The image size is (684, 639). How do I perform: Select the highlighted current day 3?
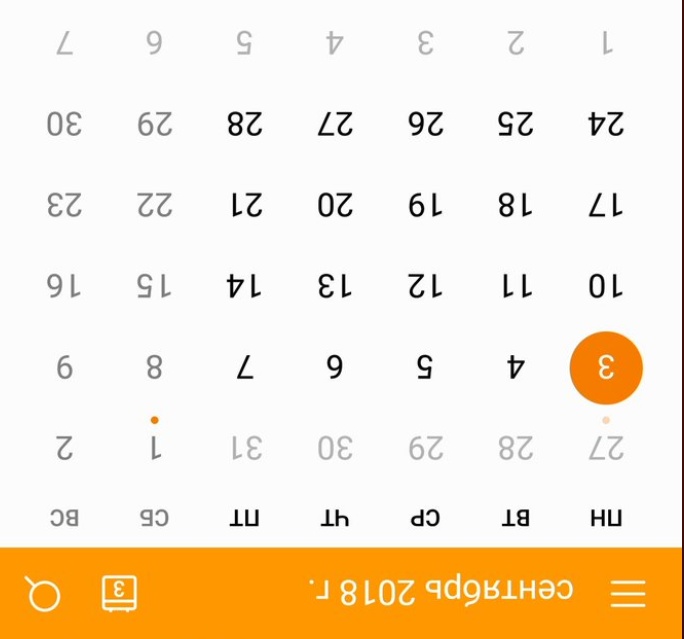click(x=605, y=368)
